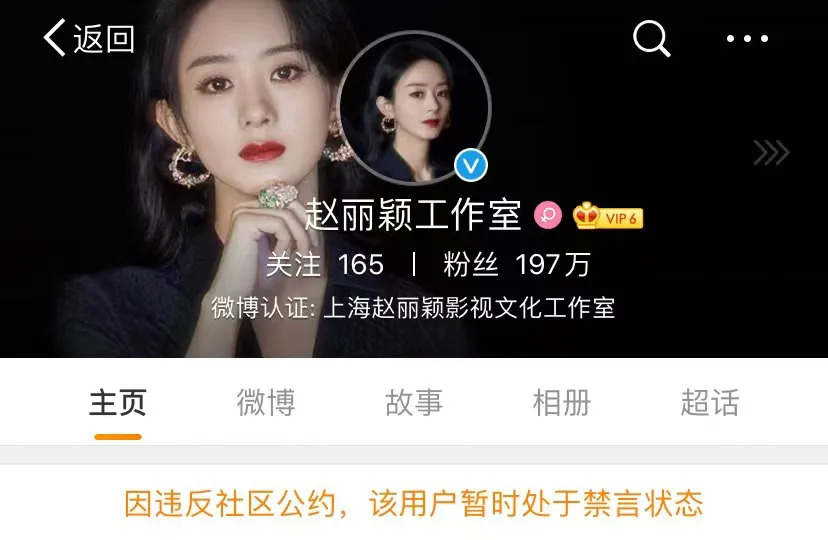The image size is (828, 540).
Task: Open the three-dot overflow menu
Action: coord(747,39)
